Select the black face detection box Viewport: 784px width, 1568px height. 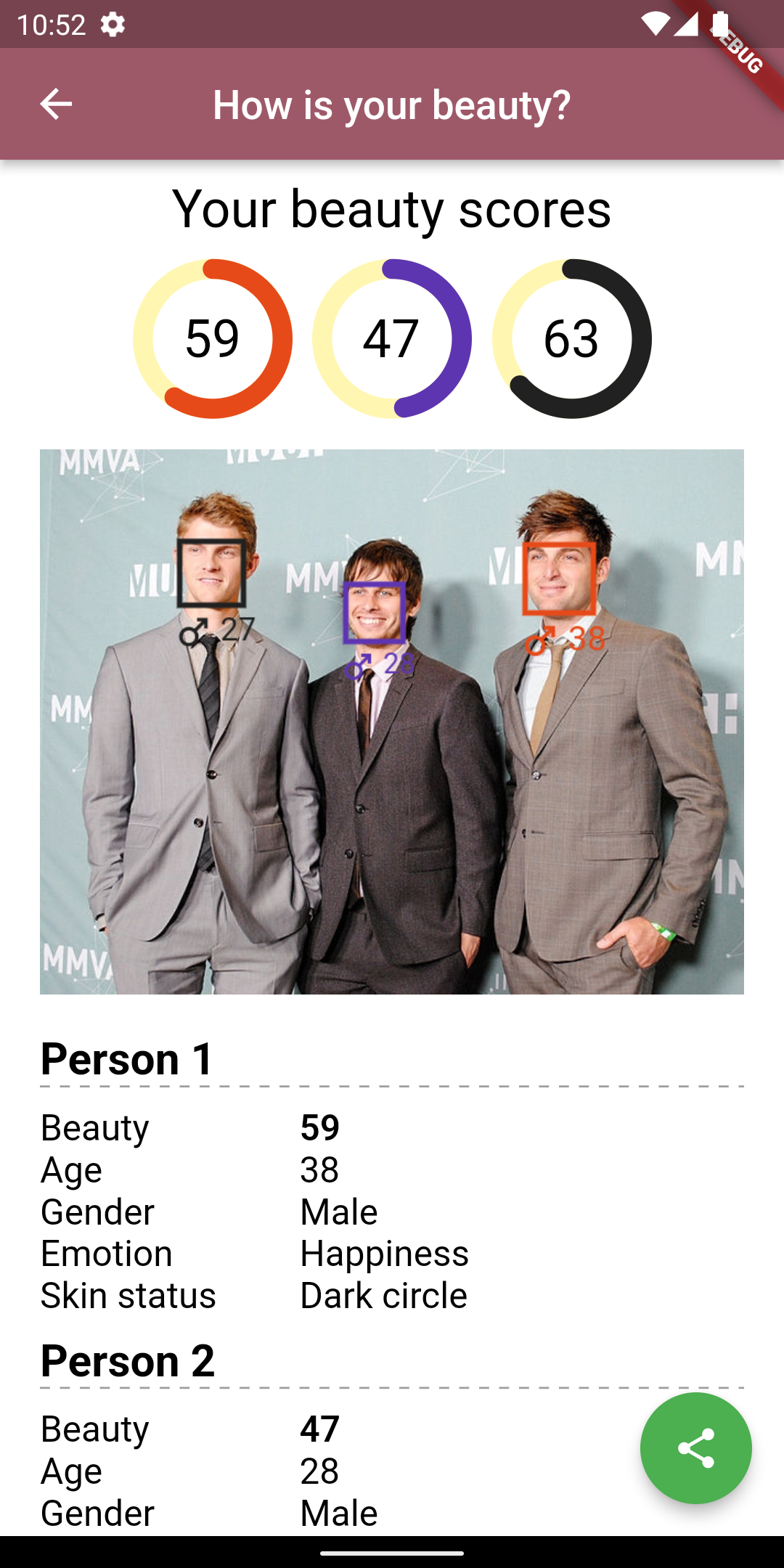point(211,573)
